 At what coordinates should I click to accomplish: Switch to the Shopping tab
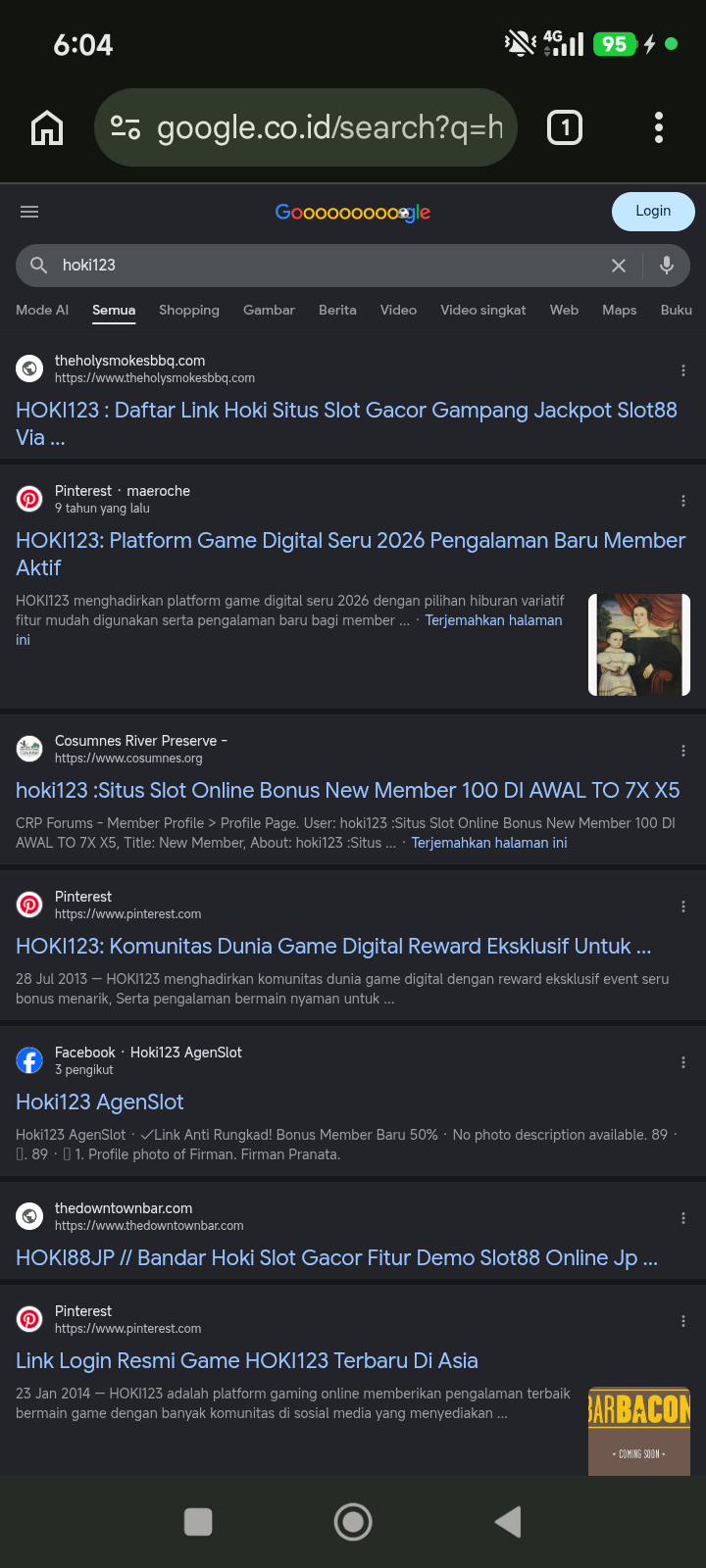(189, 310)
